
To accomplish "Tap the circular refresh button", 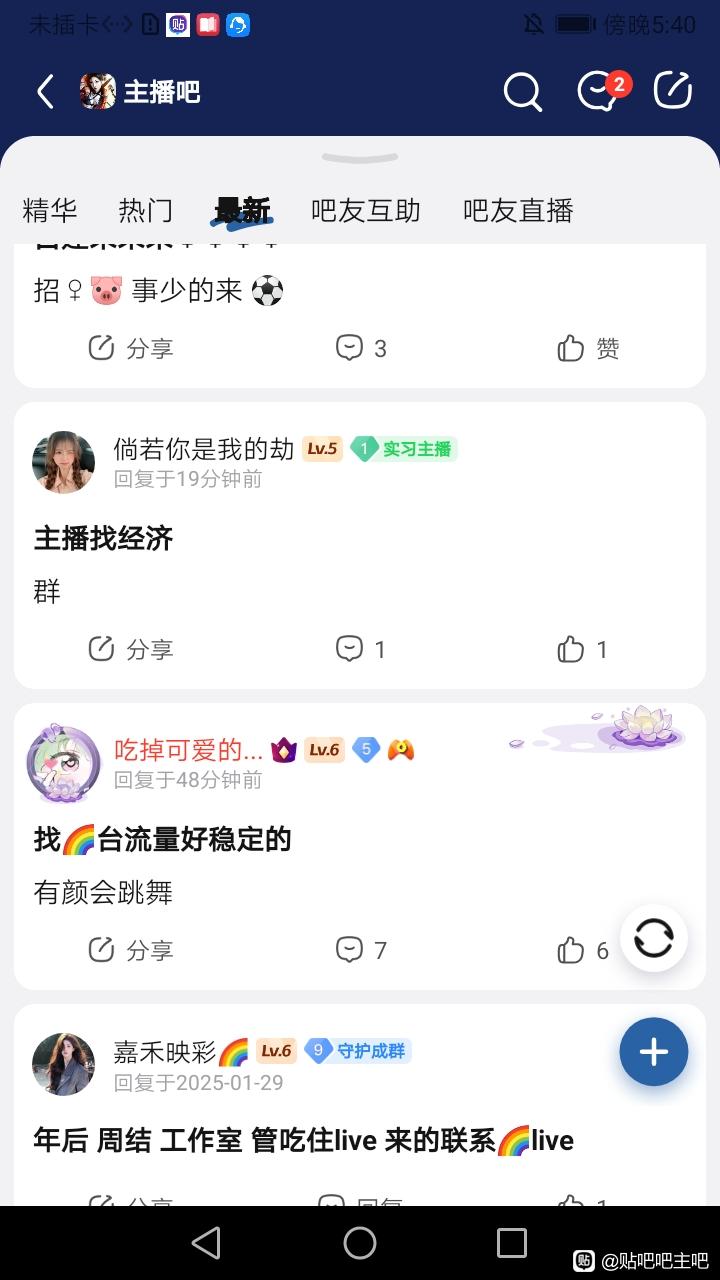I will click(654, 939).
